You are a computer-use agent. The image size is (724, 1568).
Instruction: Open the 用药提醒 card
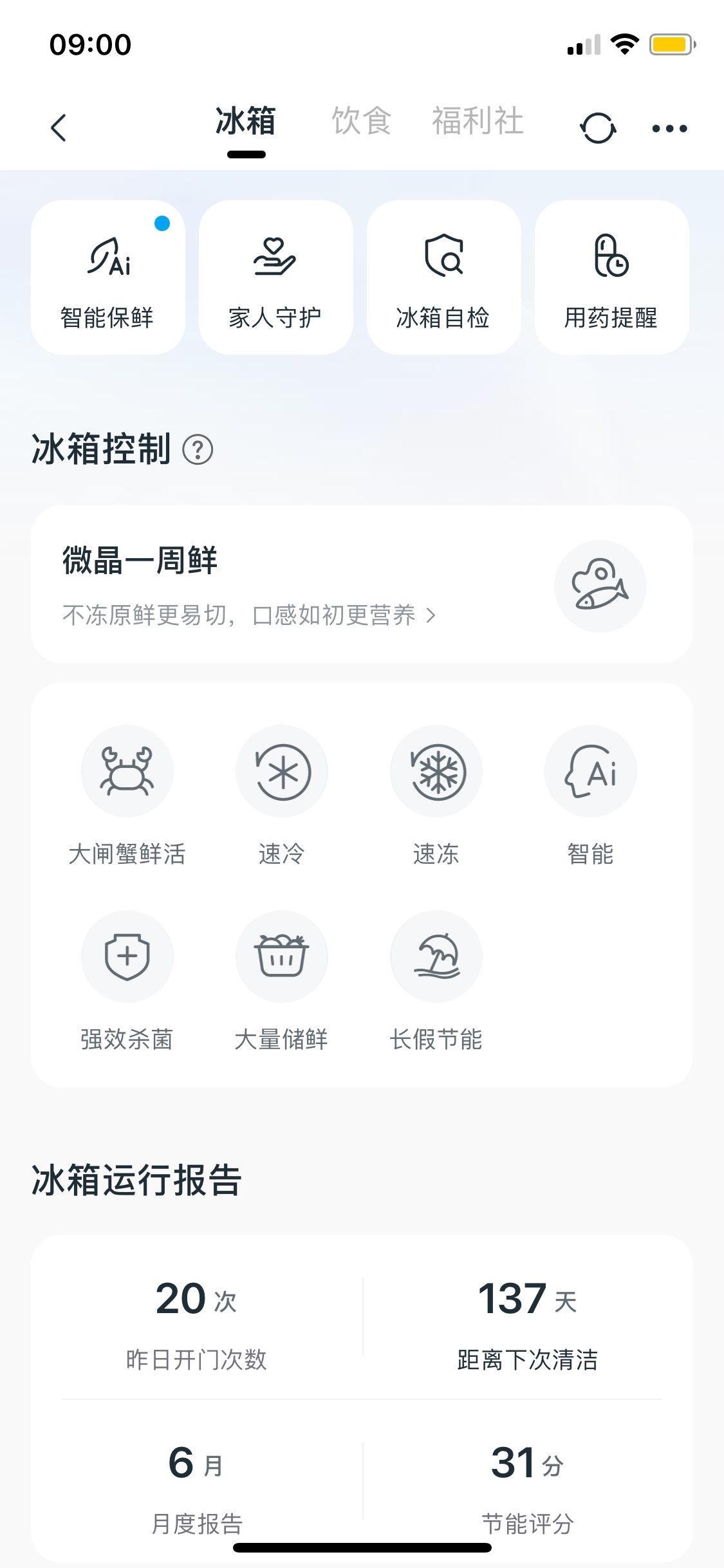tap(612, 277)
